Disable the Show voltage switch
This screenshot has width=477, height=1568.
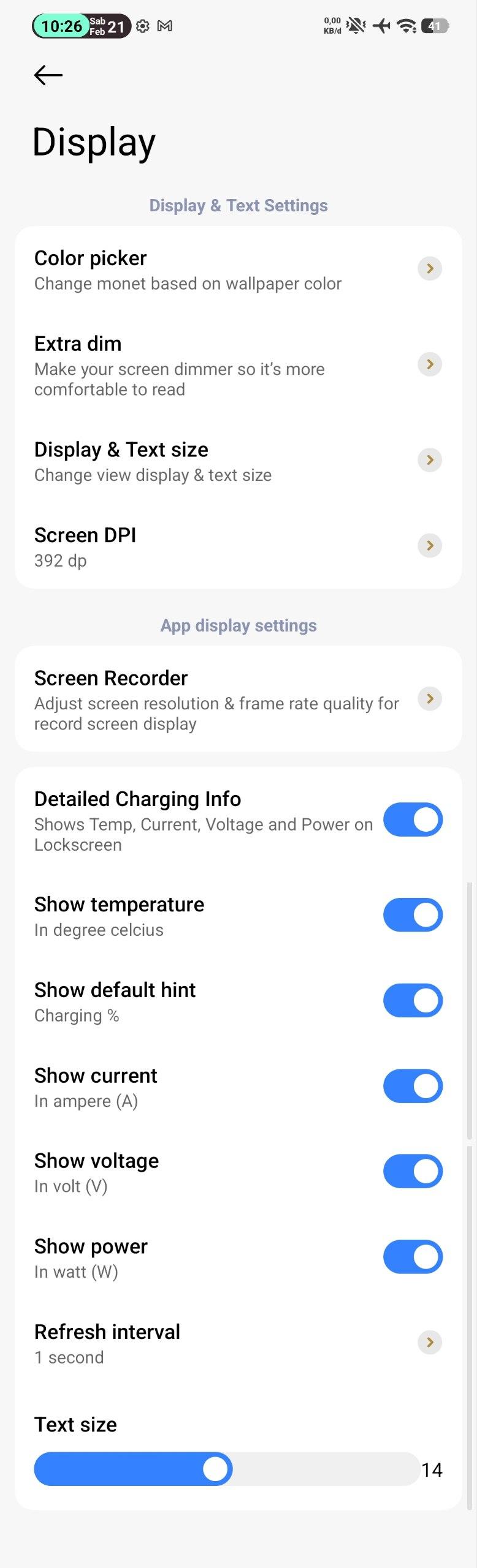click(x=413, y=1172)
